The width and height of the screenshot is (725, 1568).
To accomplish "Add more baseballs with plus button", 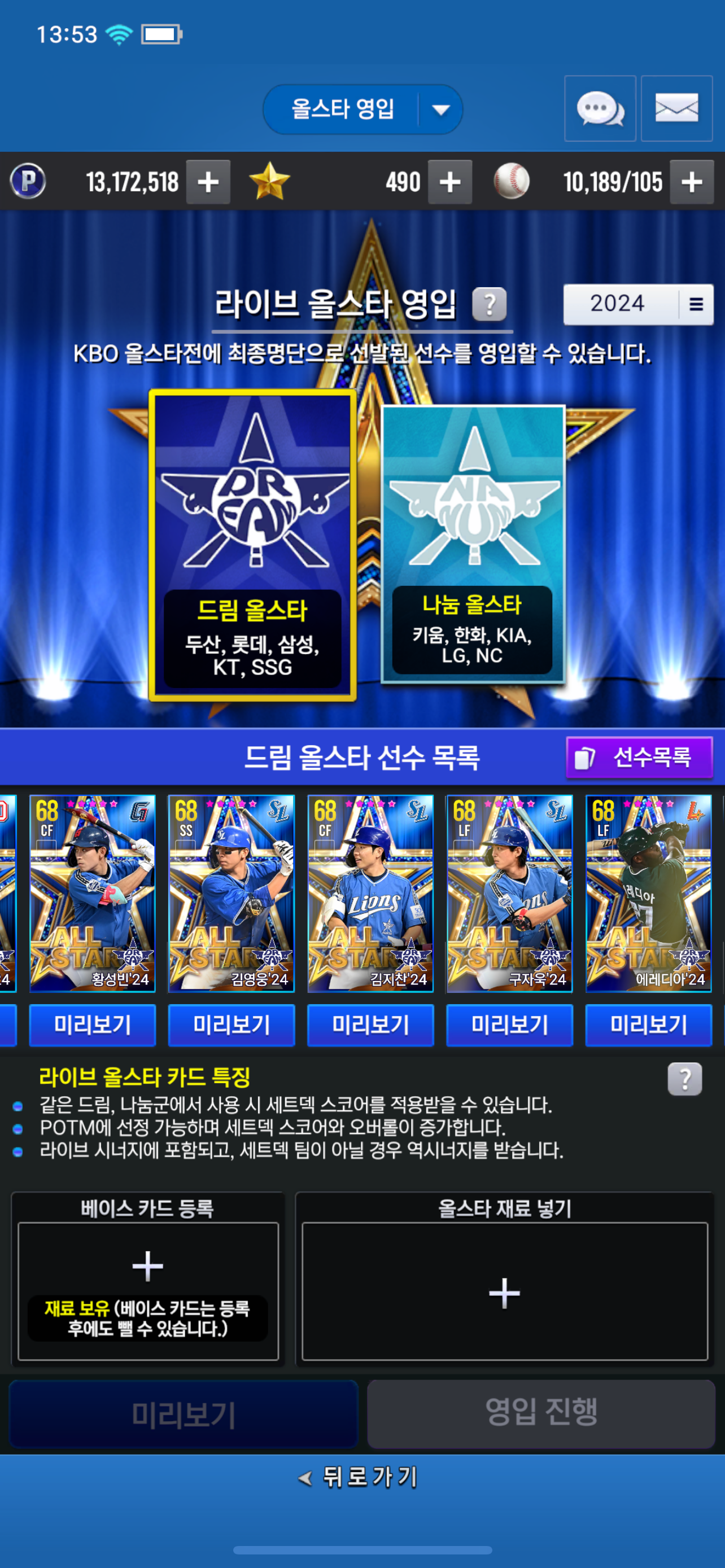I will coord(692,182).
